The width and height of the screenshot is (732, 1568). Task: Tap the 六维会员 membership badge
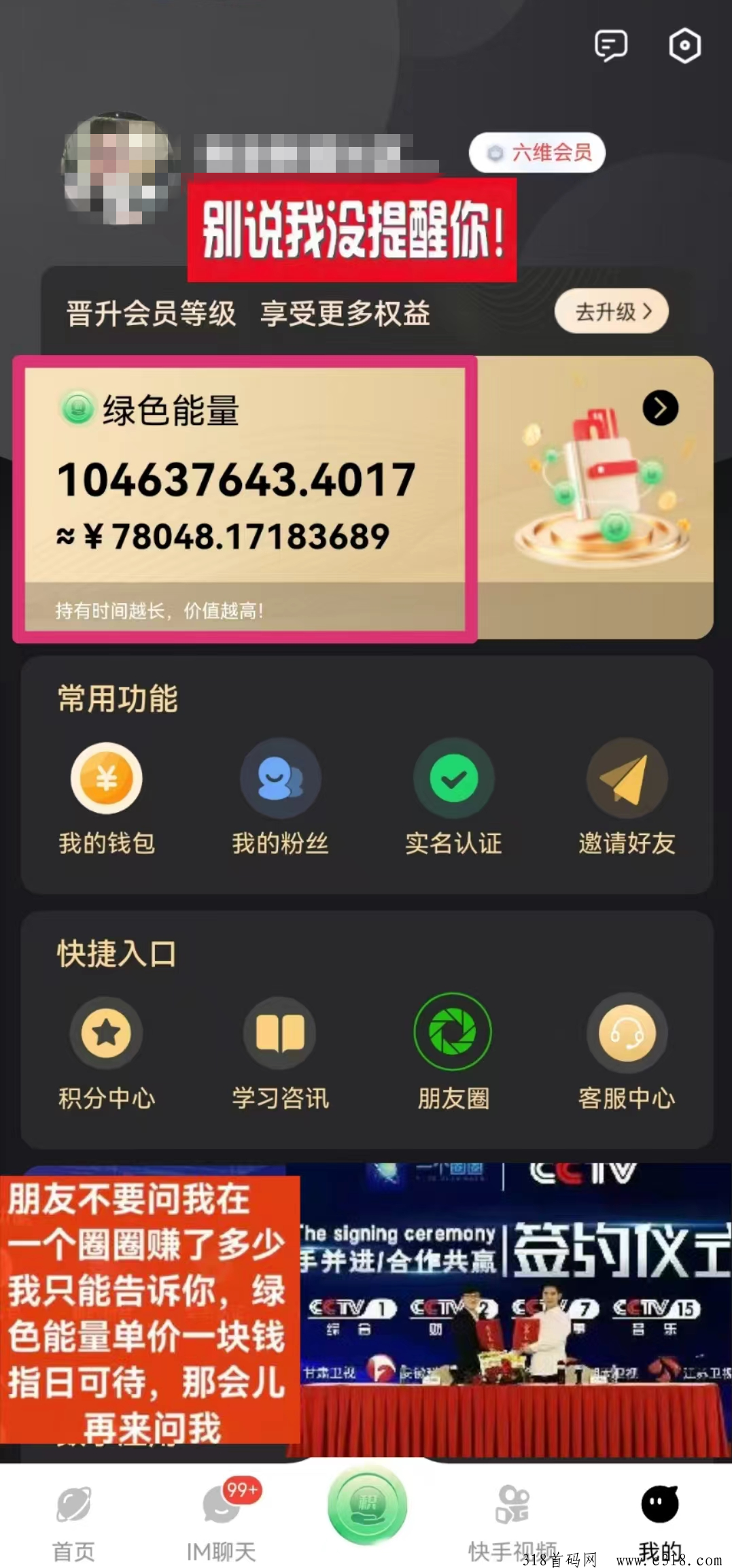click(x=537, y=152)
